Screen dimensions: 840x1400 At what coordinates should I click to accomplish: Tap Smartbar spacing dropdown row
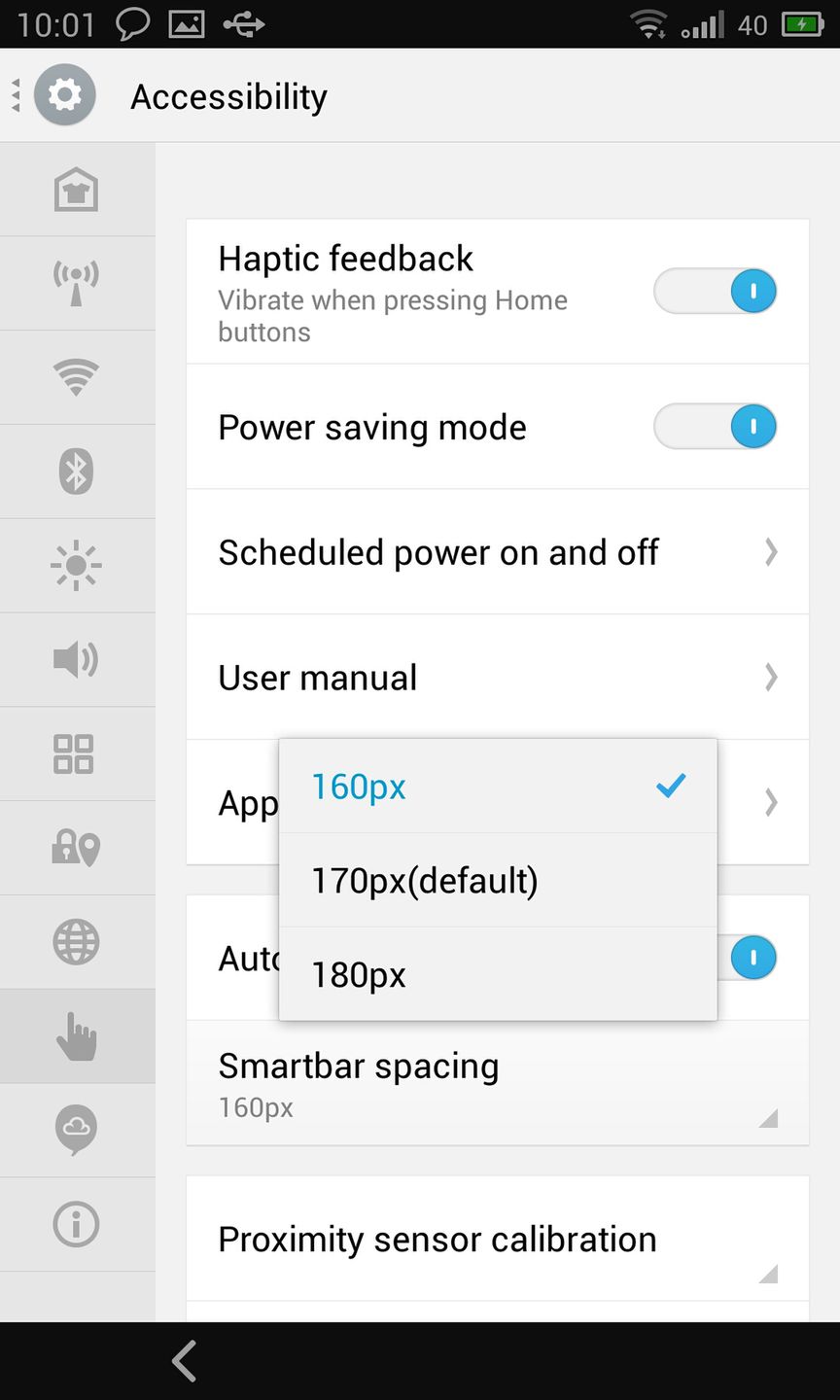[x=497, y=1084]
